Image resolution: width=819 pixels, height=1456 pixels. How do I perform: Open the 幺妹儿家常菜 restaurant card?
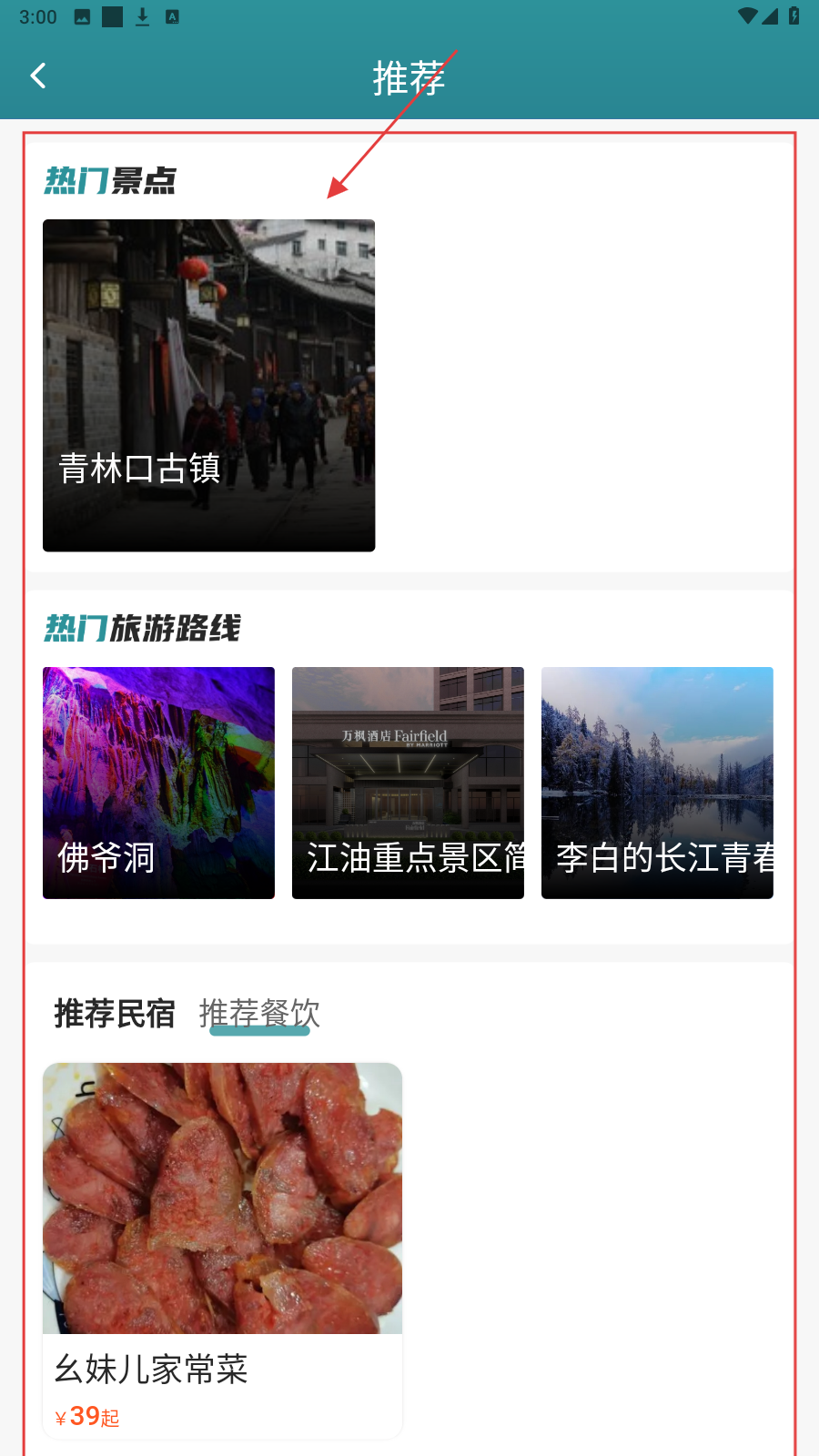[222, 1249]
